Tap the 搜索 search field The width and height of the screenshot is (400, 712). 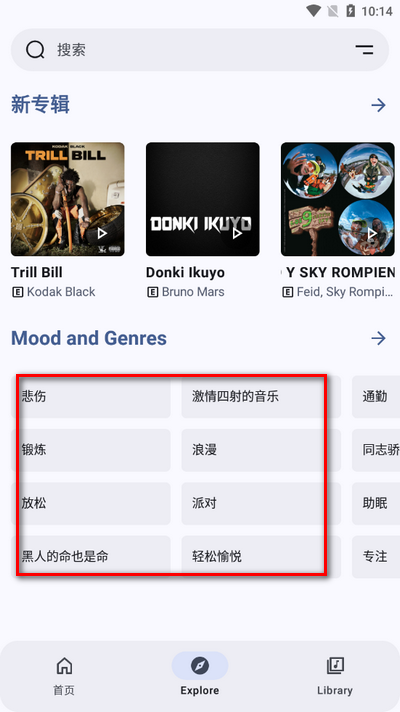click(x=200, y=50)
